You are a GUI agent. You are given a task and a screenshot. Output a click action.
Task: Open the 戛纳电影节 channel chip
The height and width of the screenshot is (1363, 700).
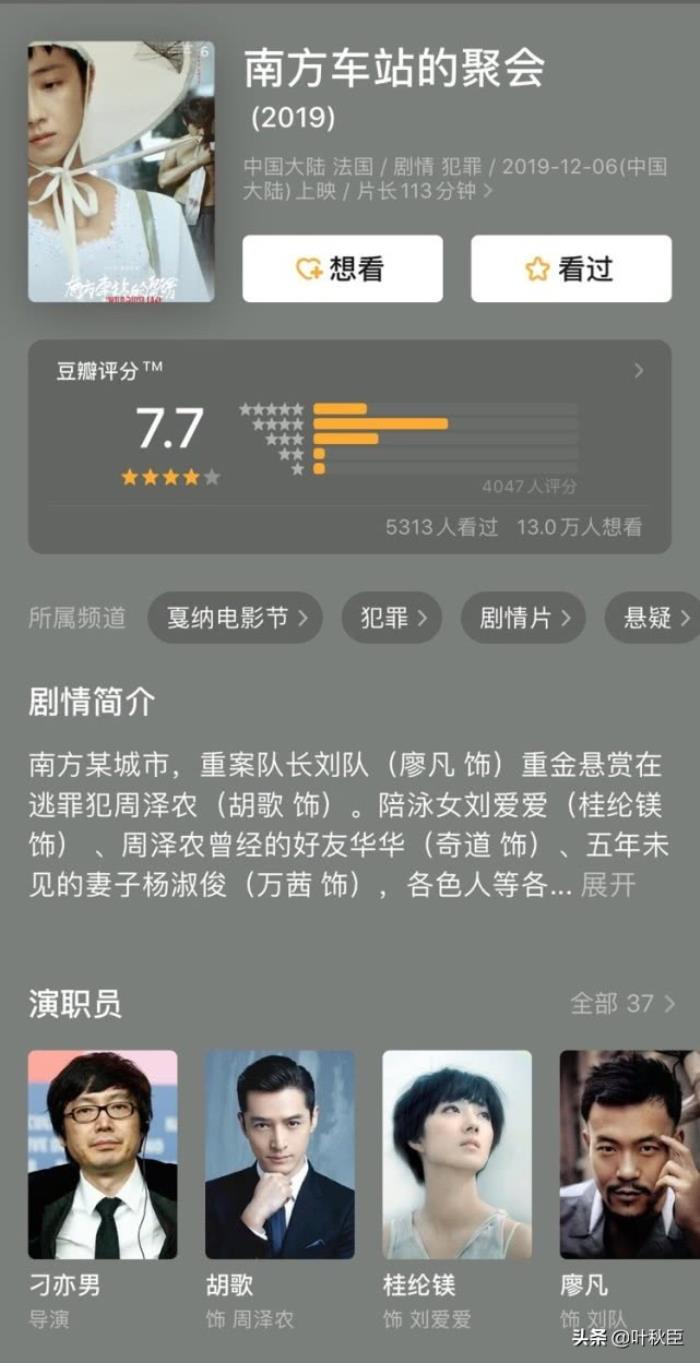click(x=235, y=618)
